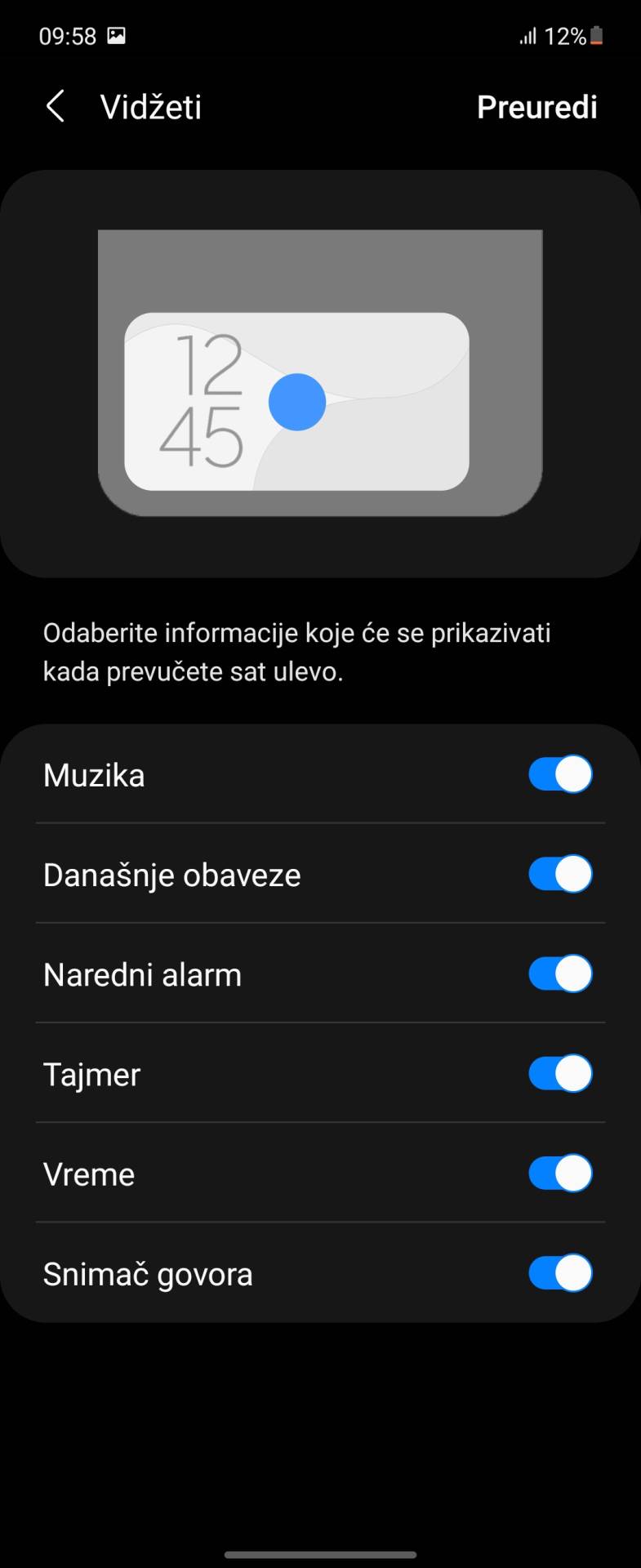This screenshot has height=1568, width=641.
Task: Turn off the Vreme toggle
Action: (559, 1174)
